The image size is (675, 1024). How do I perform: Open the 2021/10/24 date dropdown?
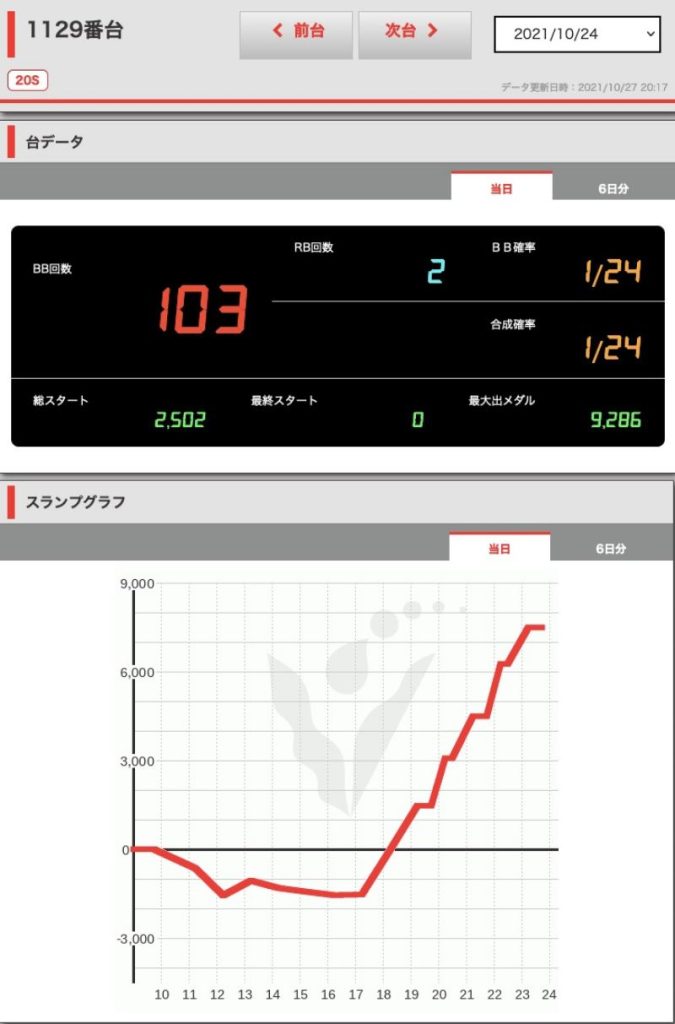click(577, 34)
